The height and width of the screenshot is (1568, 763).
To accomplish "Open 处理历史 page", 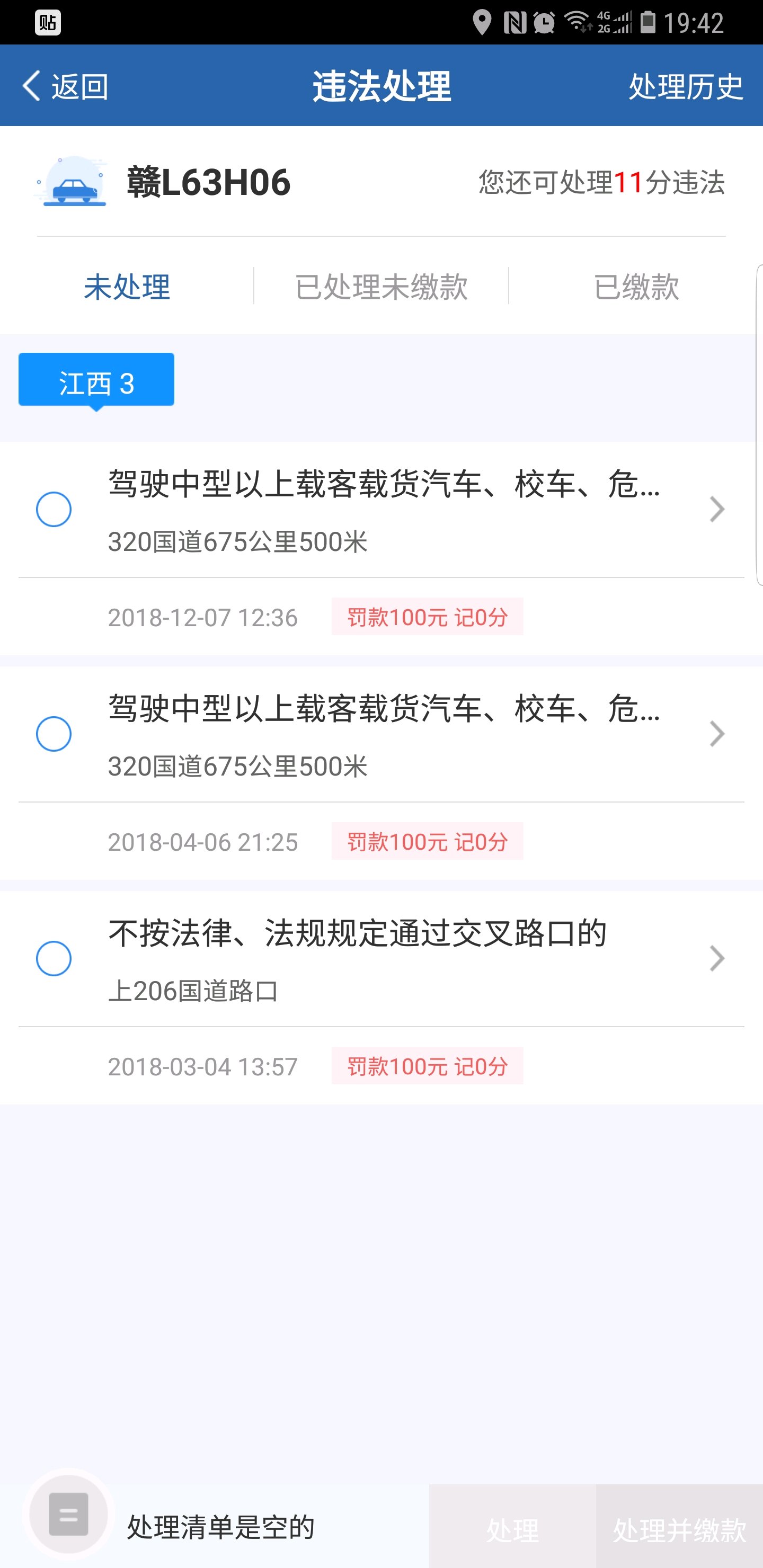I will click(x=685, y=86).
